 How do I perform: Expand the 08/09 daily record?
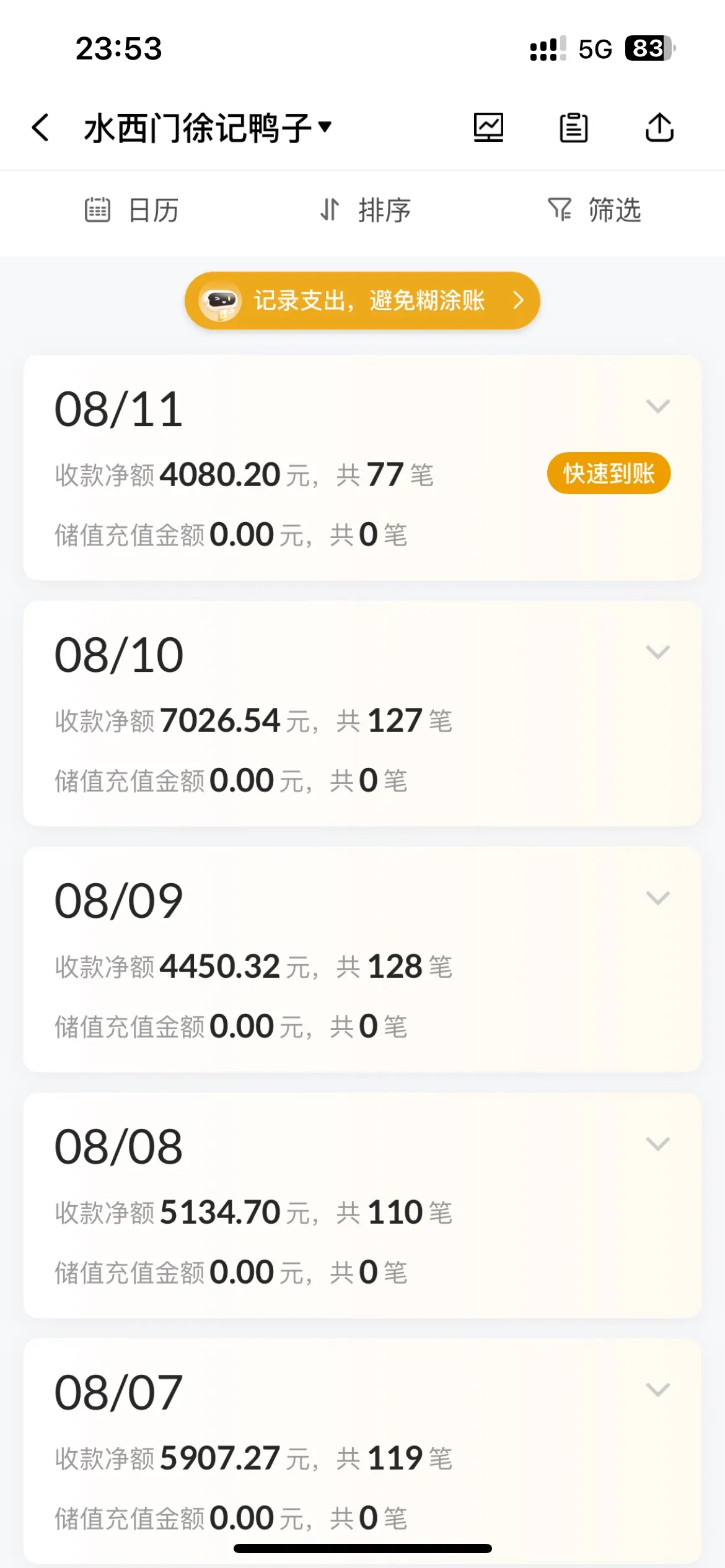point(657,898)
